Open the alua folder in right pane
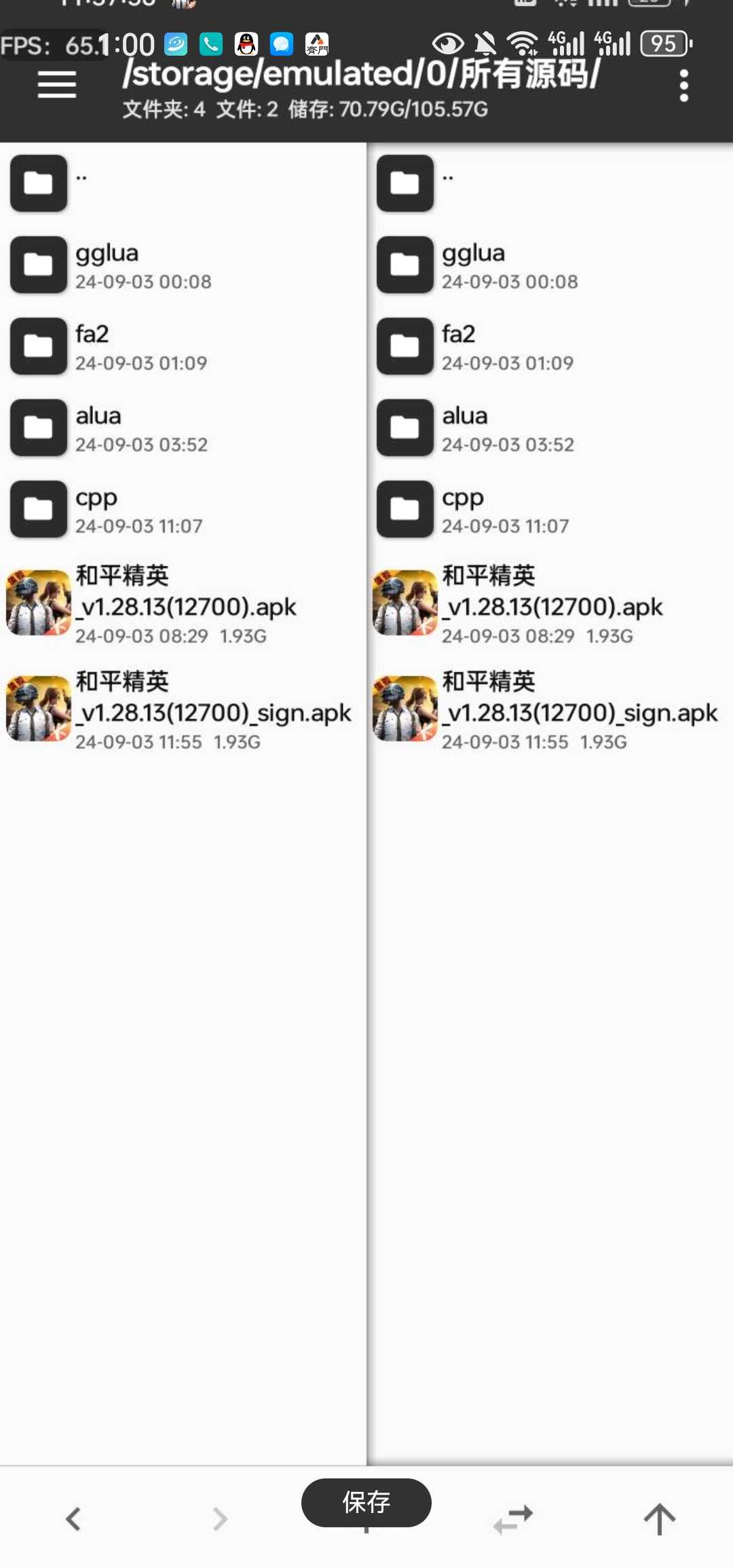 pyautogui.click(x=550, y=428)
